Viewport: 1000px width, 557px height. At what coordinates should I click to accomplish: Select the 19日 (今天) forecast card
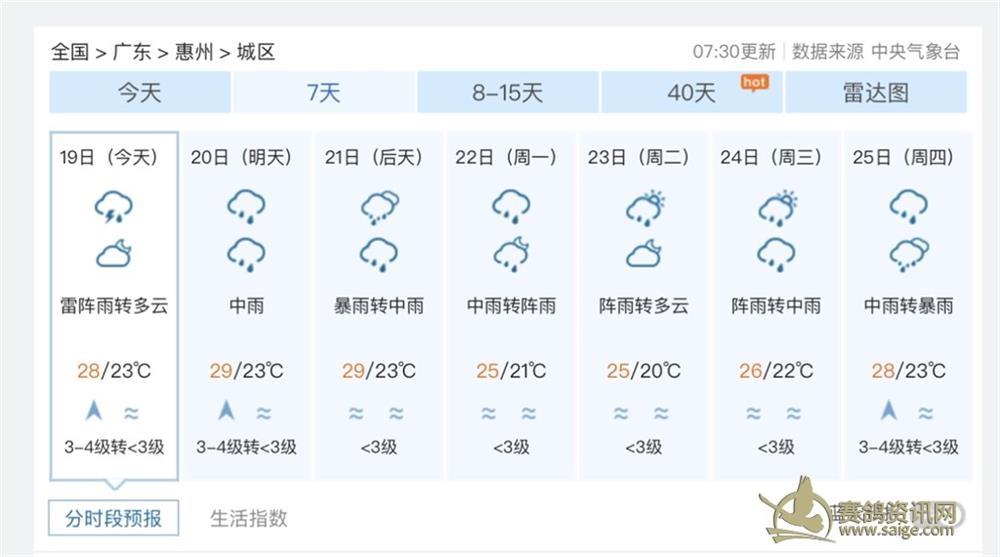click(x=114, y=305)
